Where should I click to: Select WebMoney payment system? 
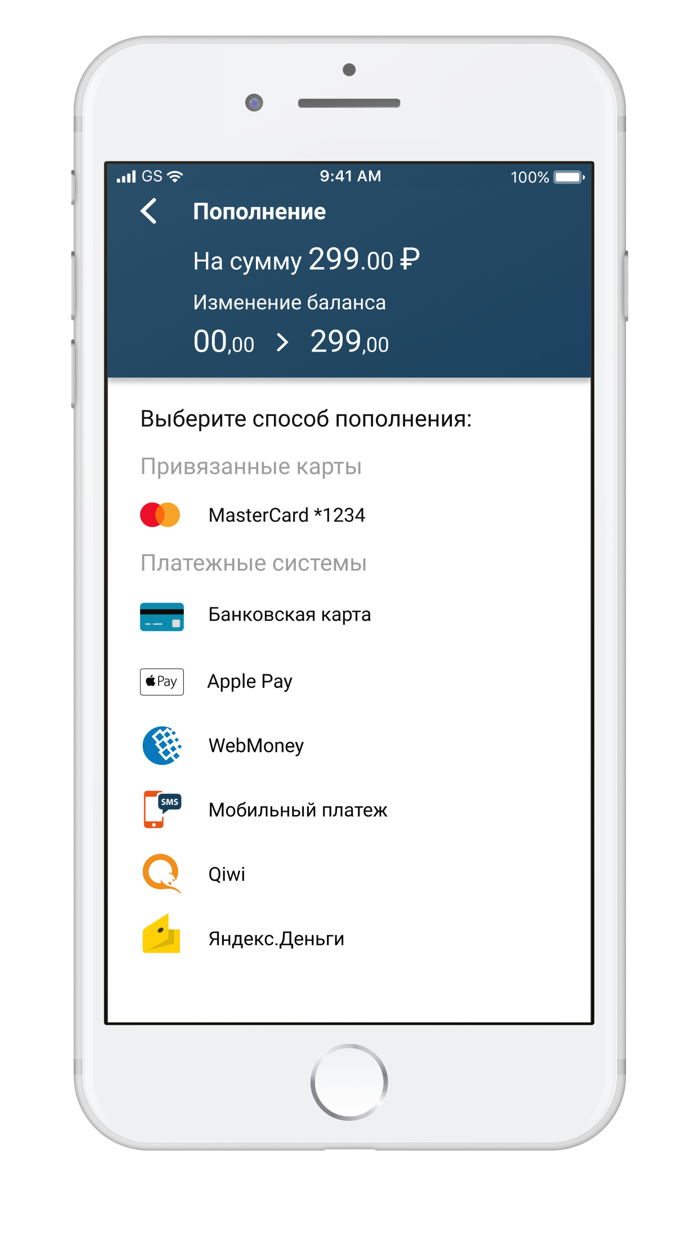[255, 746]
